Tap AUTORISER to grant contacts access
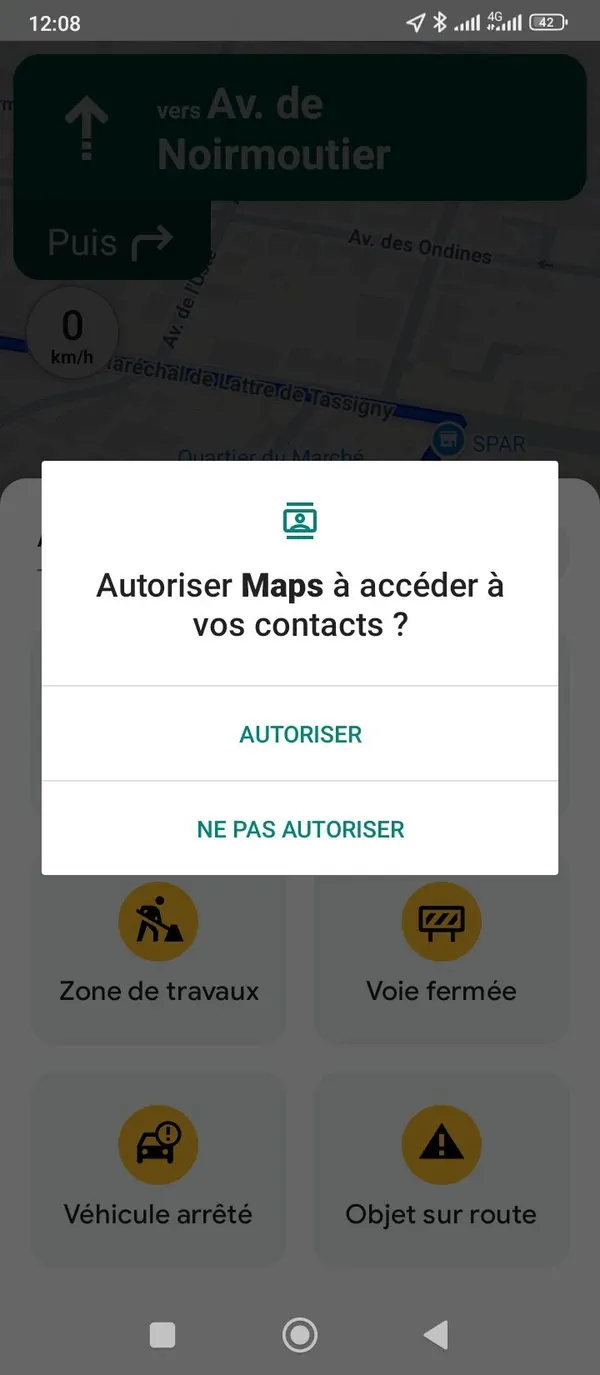600x1375 pixels. (x=300, y=734)
